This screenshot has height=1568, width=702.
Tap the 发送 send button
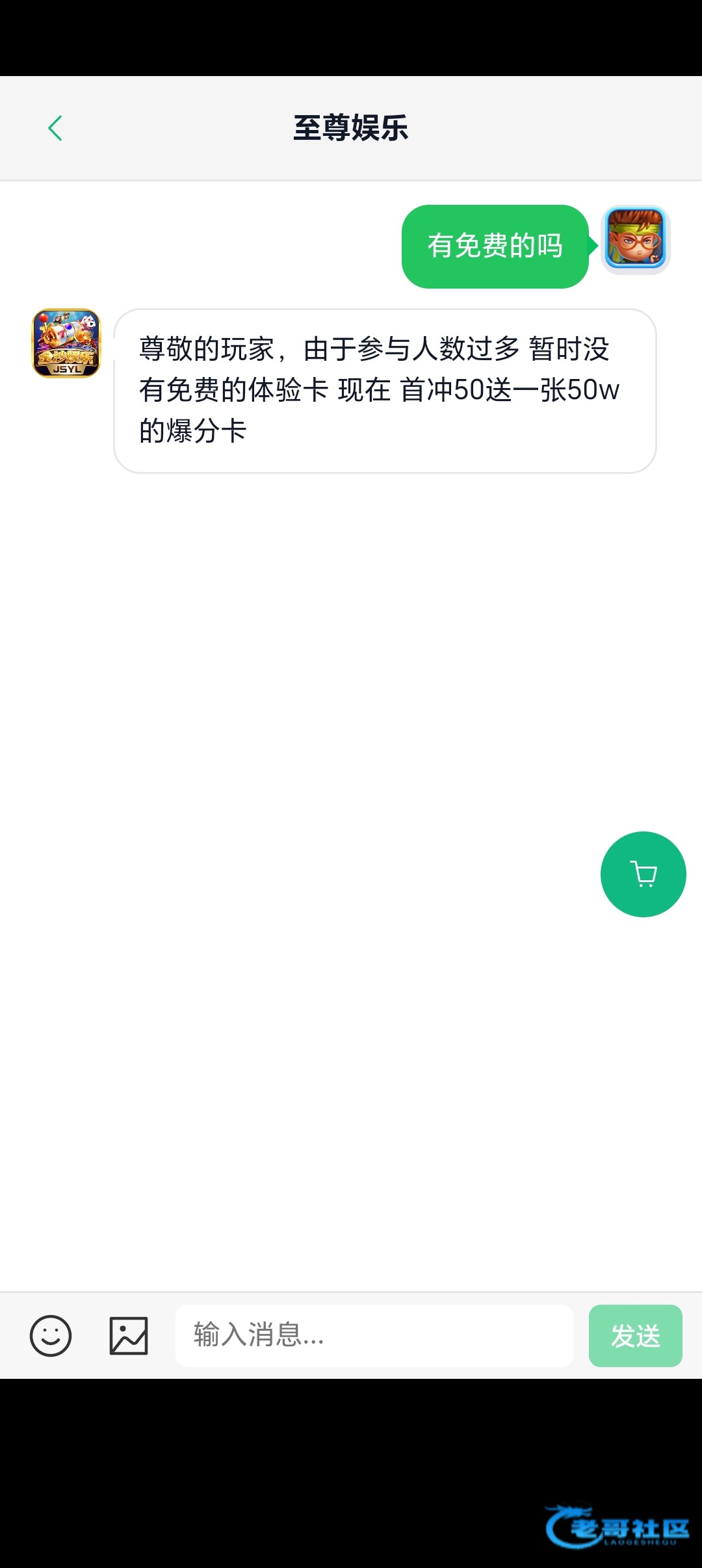click(x=635, y=1335)
